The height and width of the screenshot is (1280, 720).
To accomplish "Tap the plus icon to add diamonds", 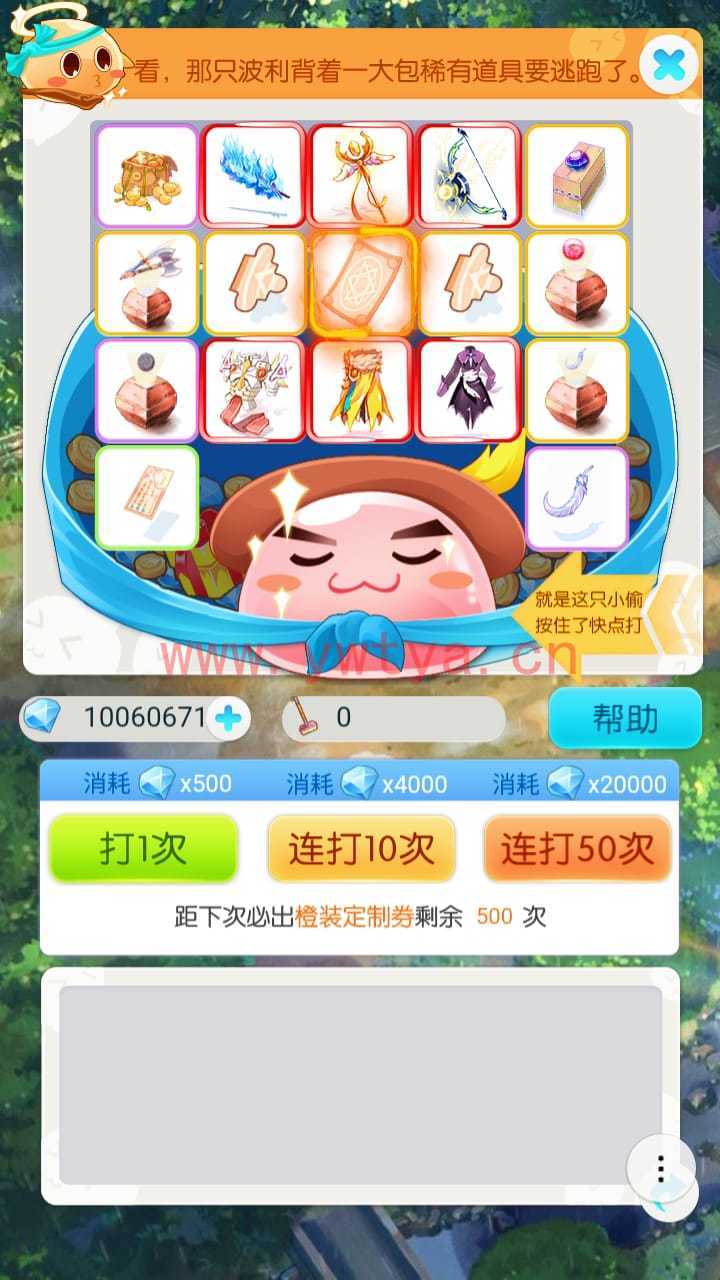I will click(x=229, y=717).
